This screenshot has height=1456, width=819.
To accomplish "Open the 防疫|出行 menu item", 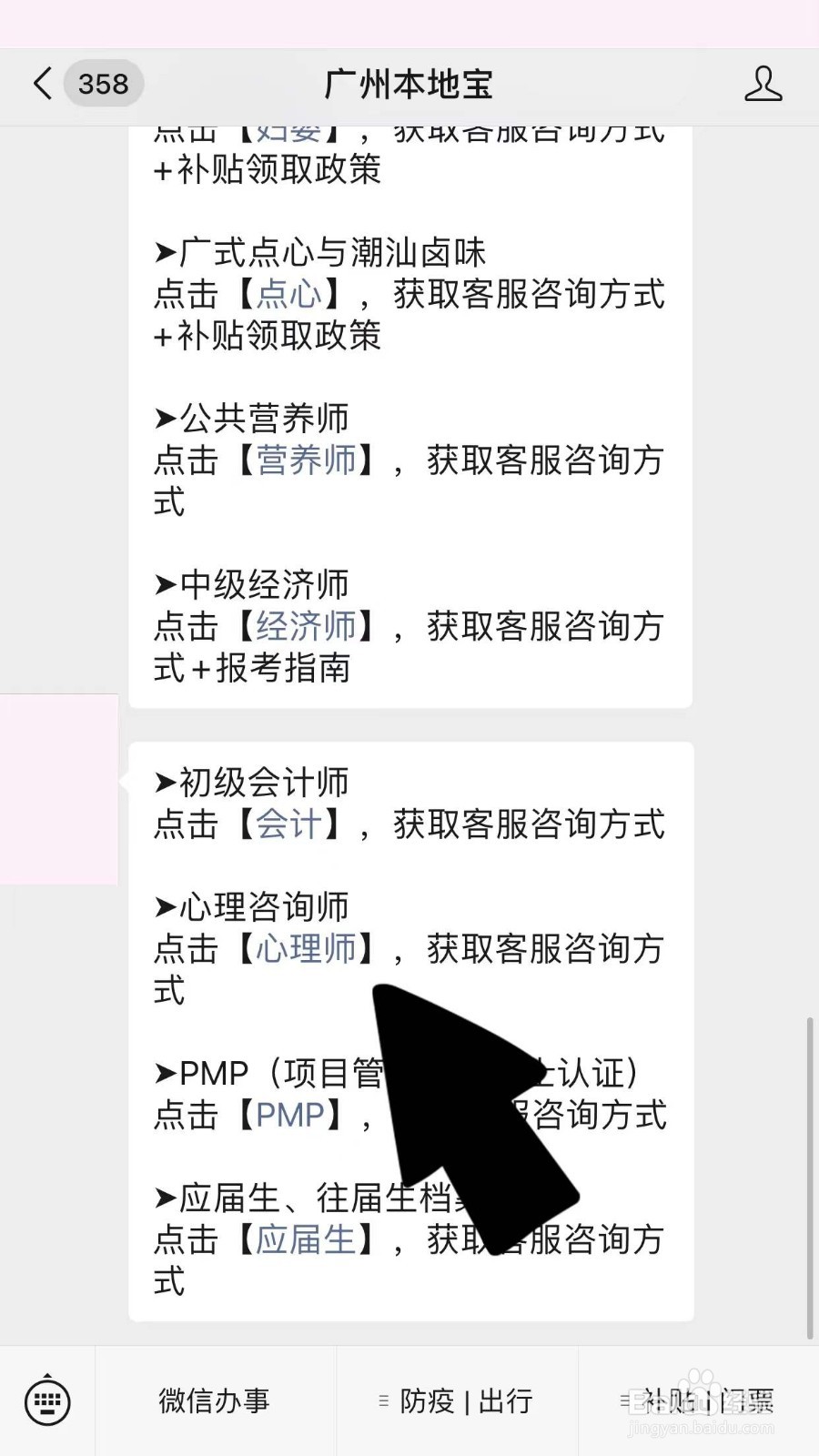I will coord(466,1402).
